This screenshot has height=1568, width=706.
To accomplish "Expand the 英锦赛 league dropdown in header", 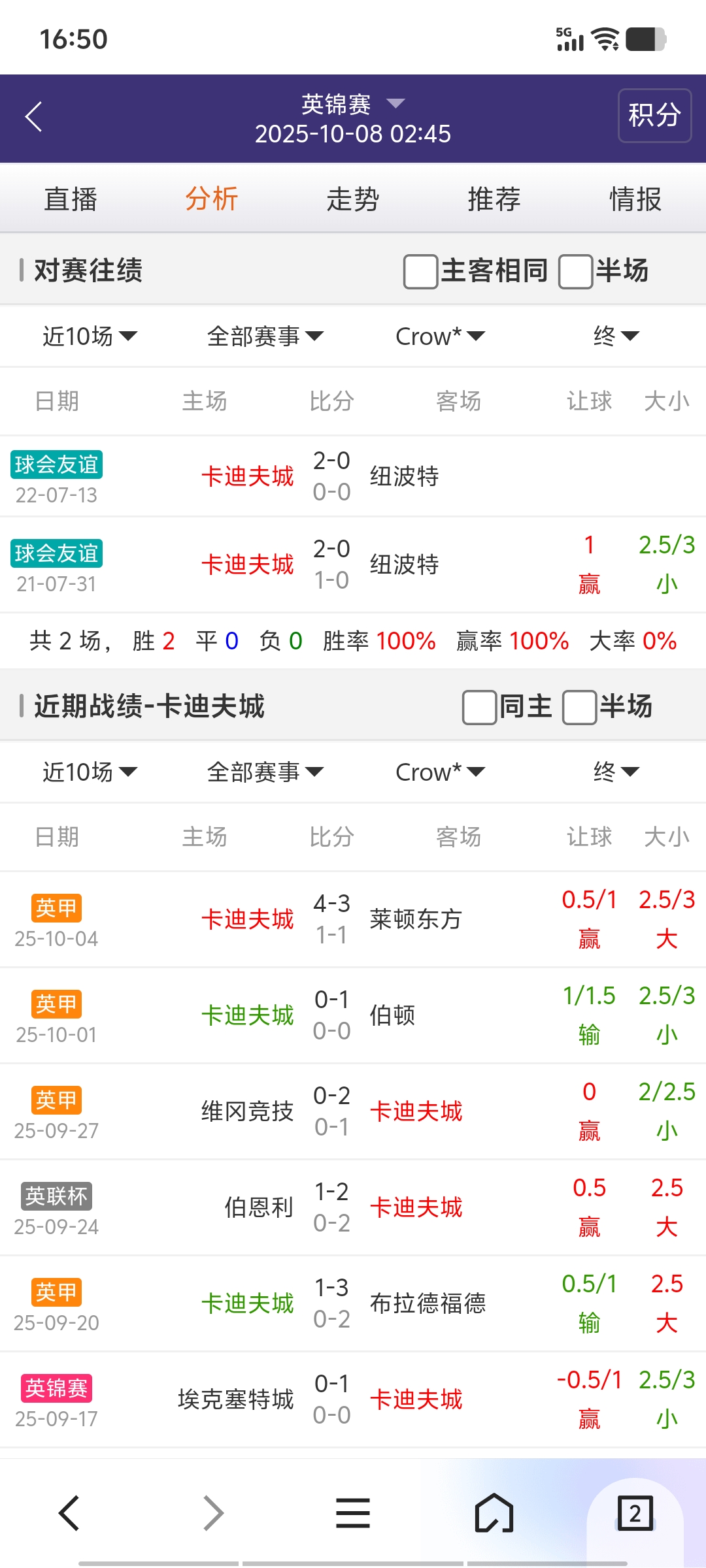I will (353, 104).
